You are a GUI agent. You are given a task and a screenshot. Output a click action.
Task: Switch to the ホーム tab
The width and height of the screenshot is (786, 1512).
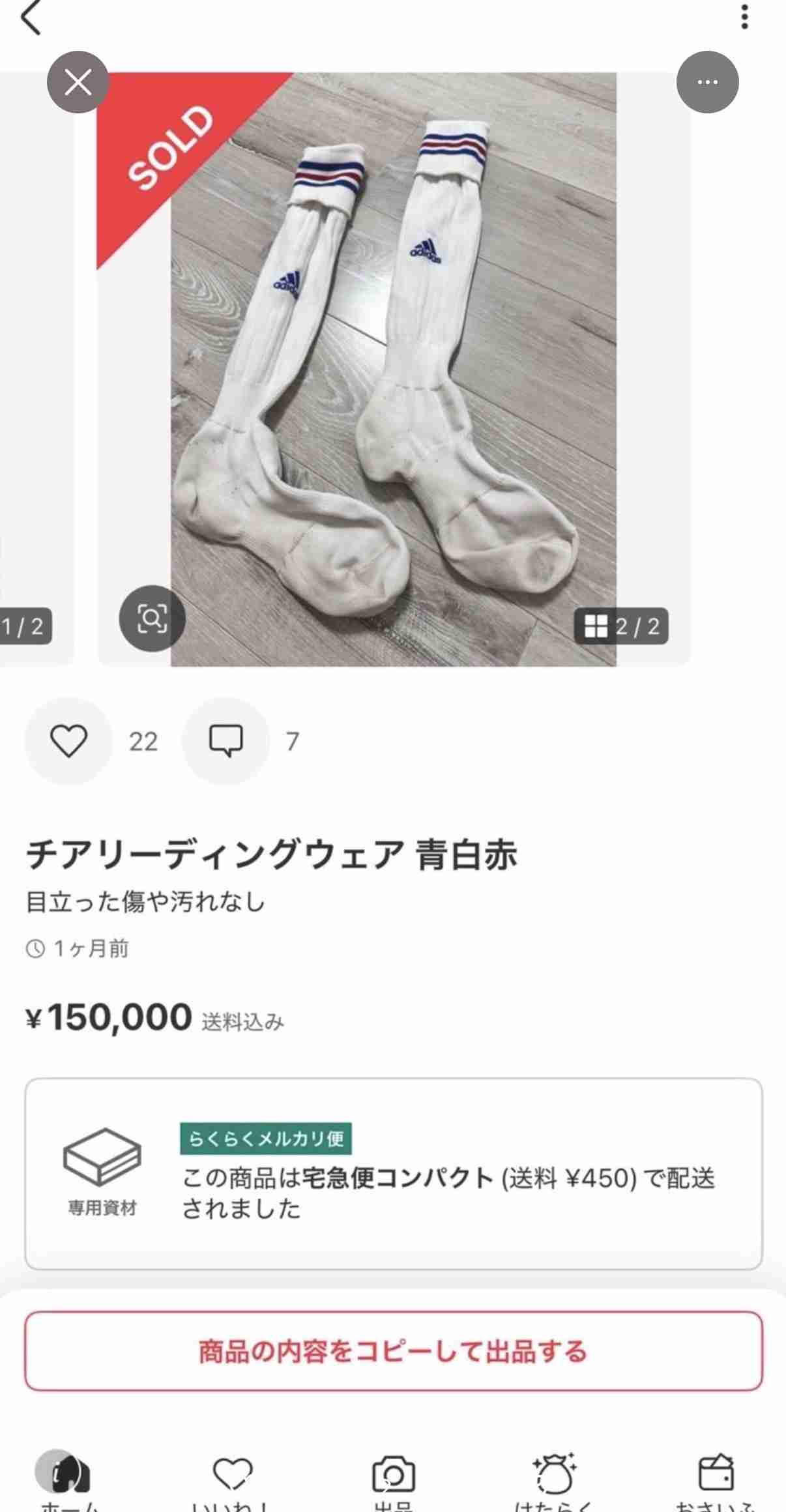point(63,1470)
